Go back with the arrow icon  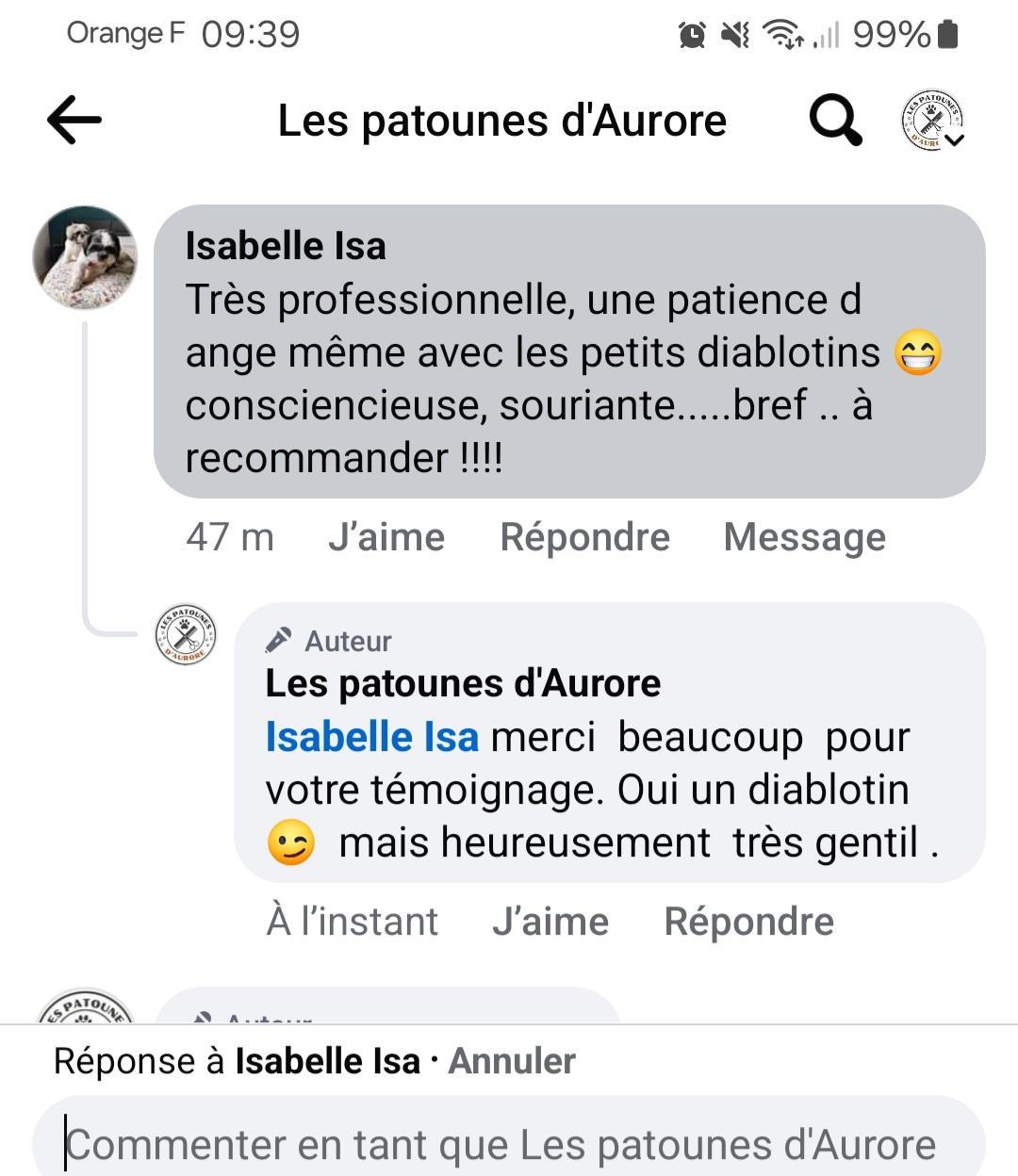click(74, 120)
